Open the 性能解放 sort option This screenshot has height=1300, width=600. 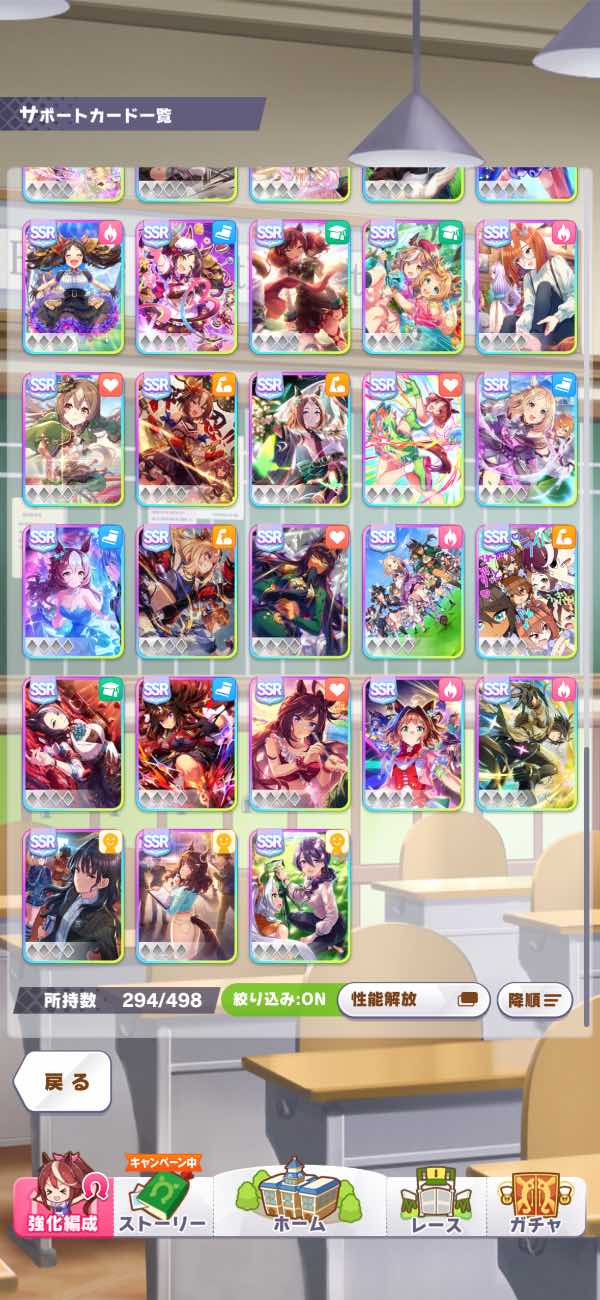click(x=412, y=998)
